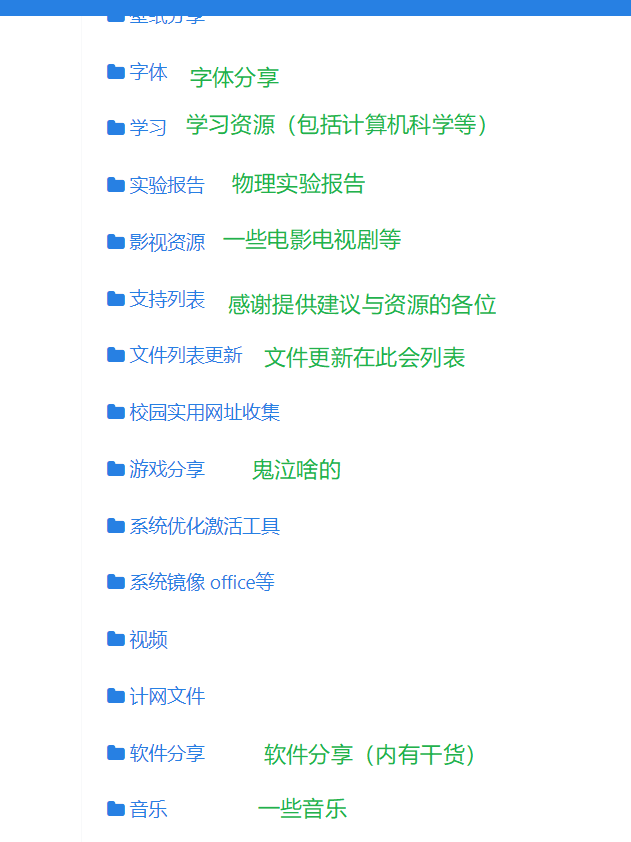
Task: Open the 音乐 folder
Action: (148, 809)
